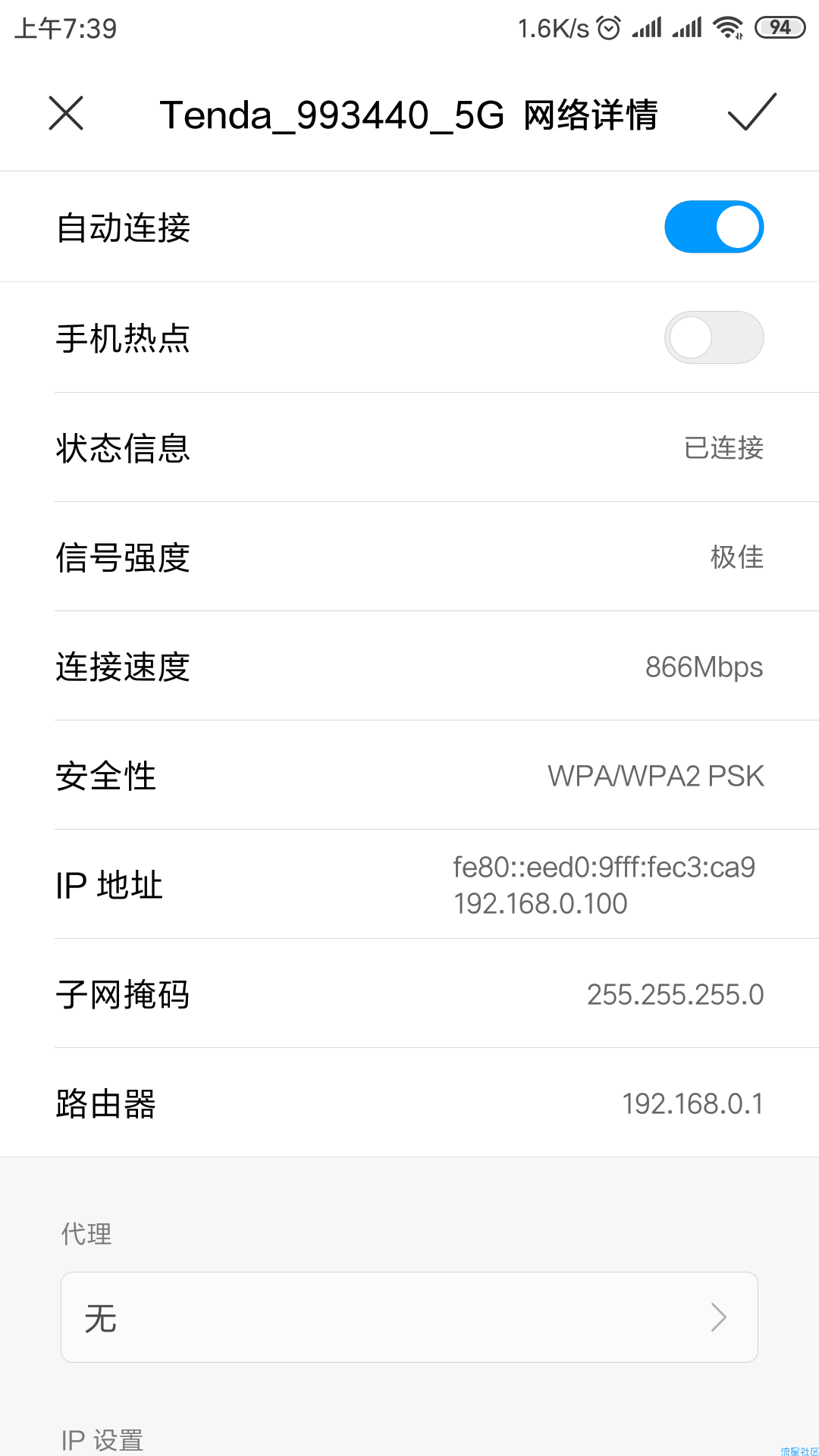Enable the 手机热点 switch
Image resolution: width=819 pixels, height=1456 pixels.
click(714, 337)
